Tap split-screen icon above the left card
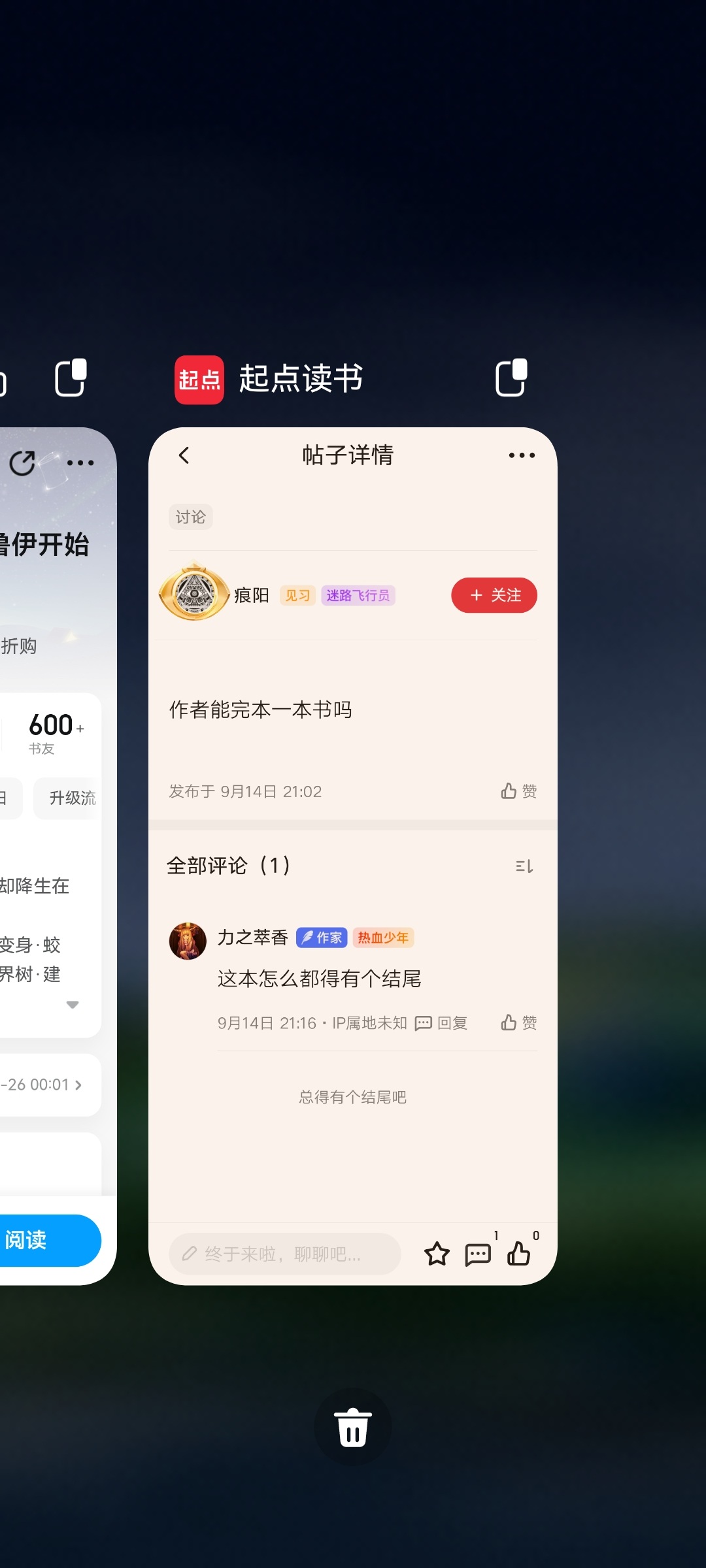 pos(71,378)
